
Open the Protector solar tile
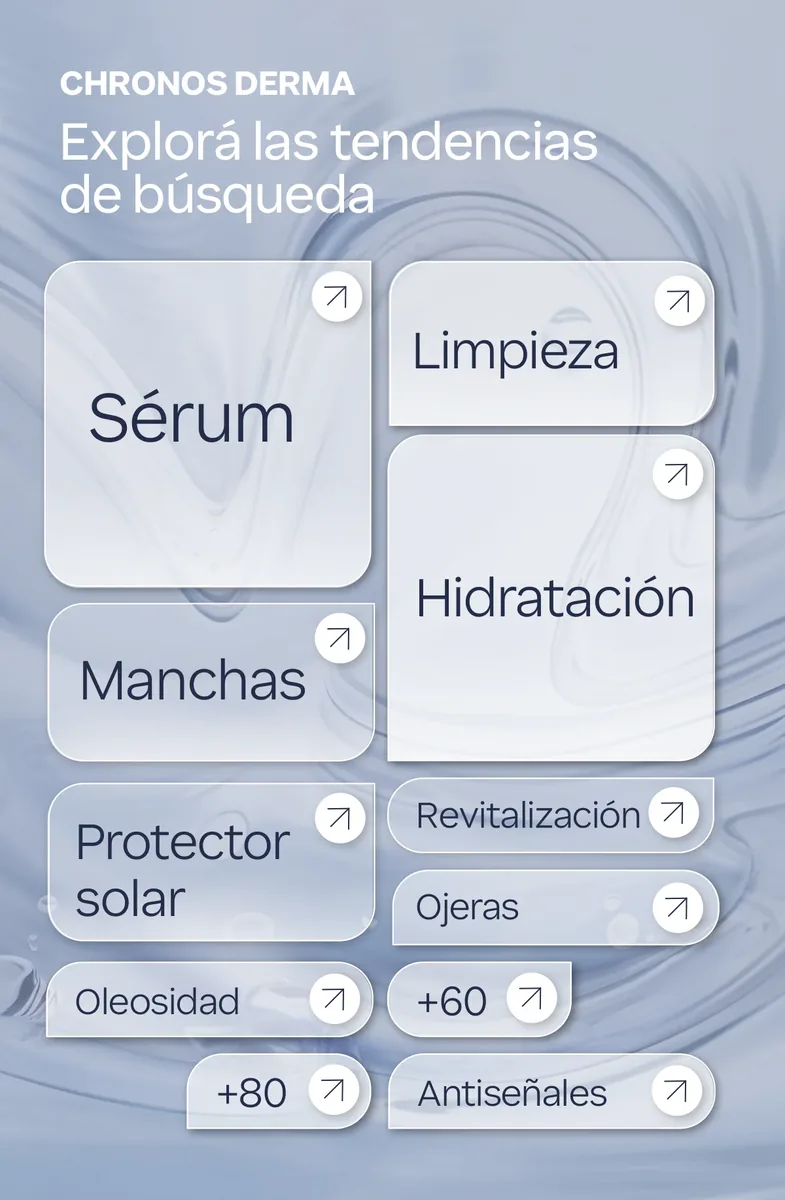click(x=211, y=862)
